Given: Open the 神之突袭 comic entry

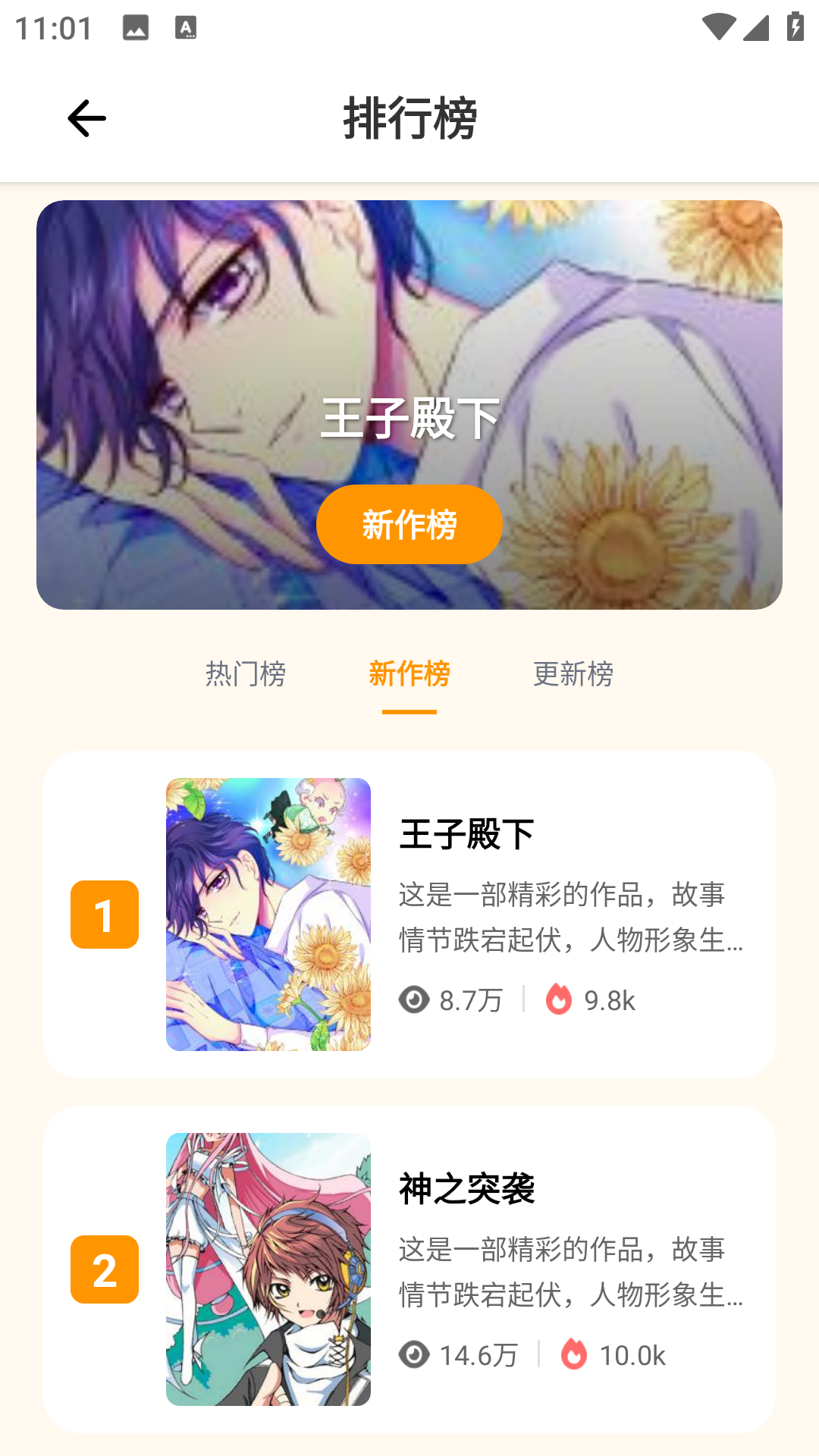Looking at the screenshot, I should click(x=467, y=1188).
